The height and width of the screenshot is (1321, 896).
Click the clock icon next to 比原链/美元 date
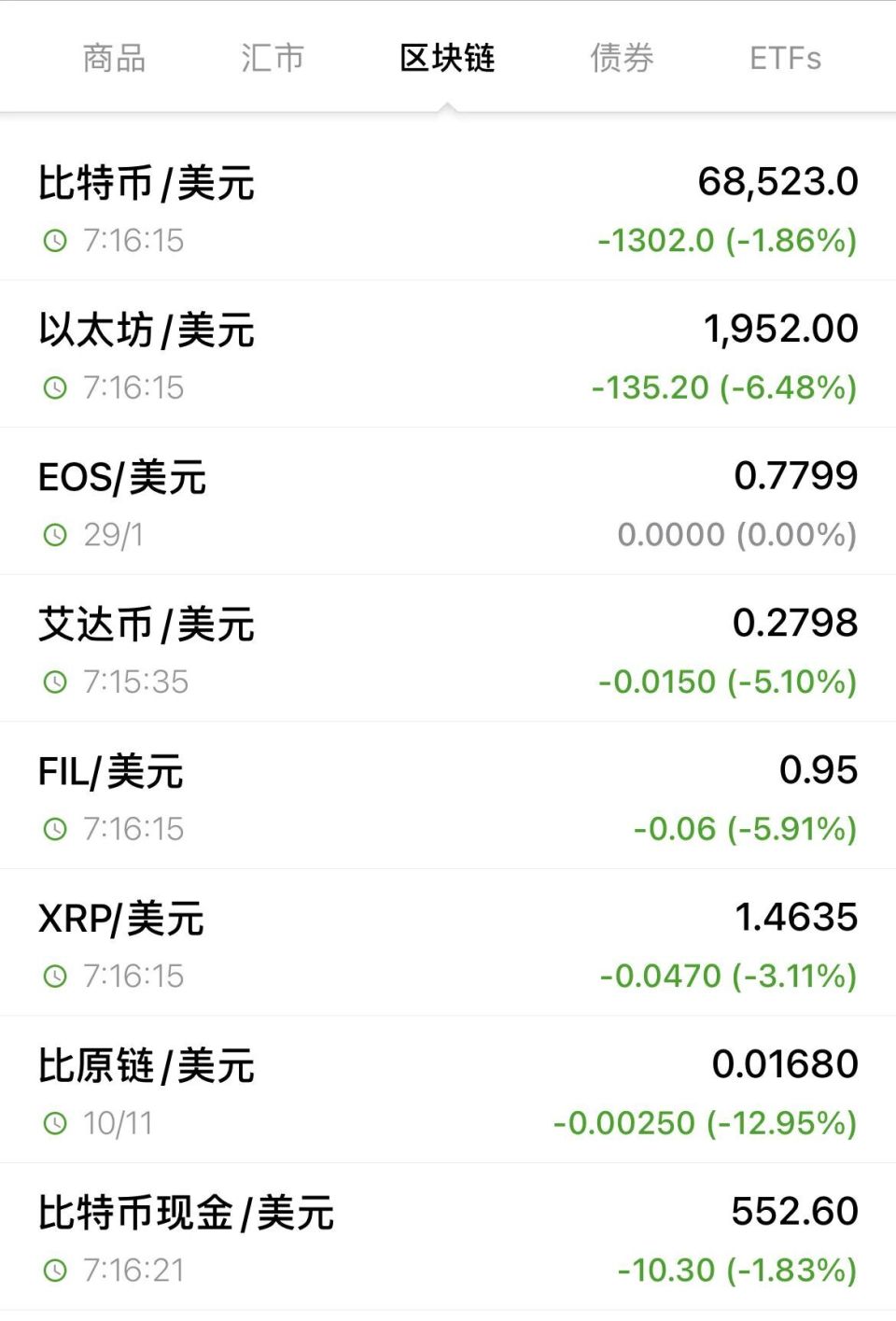pos(55,1123)
